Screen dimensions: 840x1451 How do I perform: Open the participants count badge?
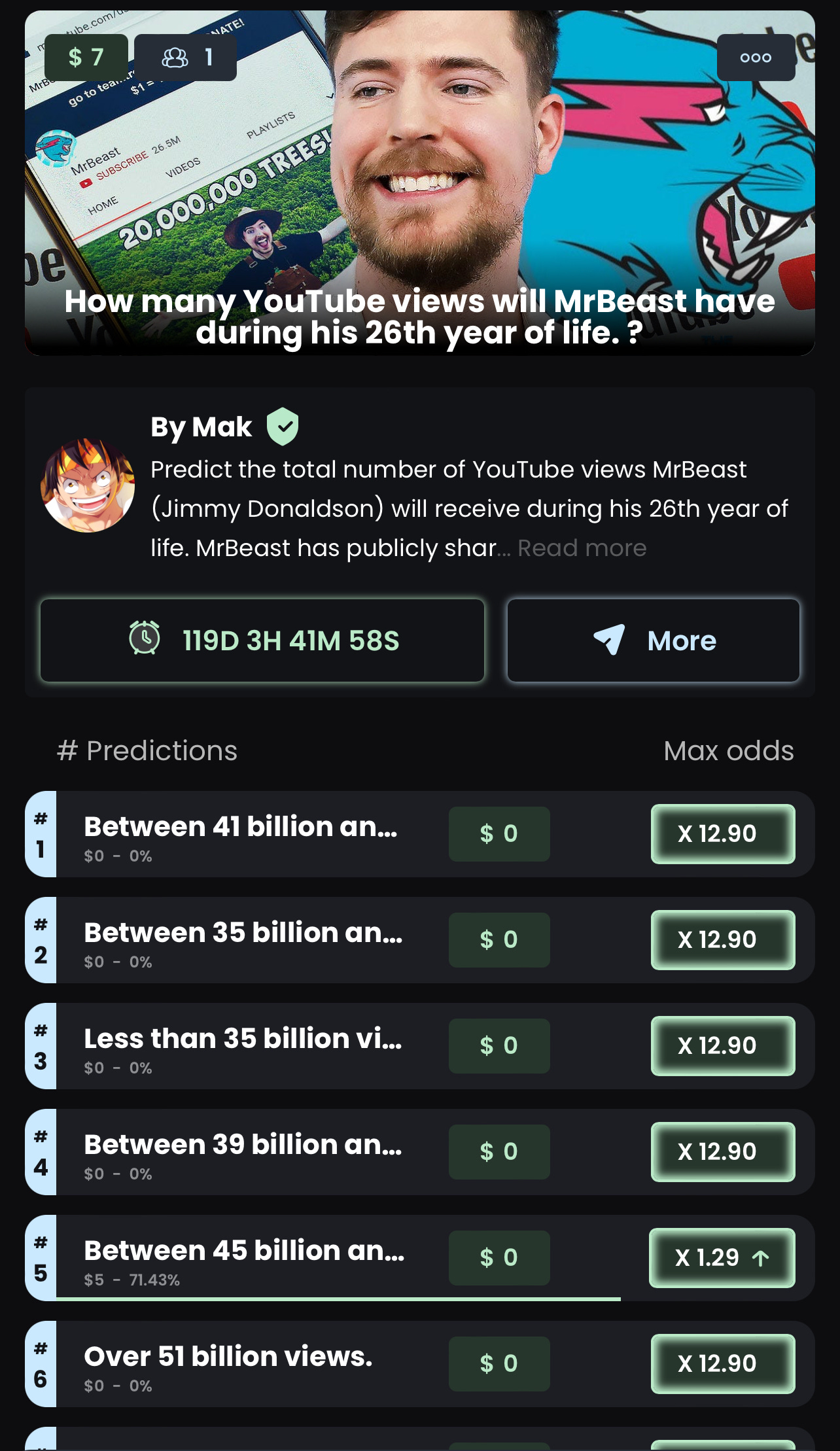pyautogui.click(x=186, y=58)
